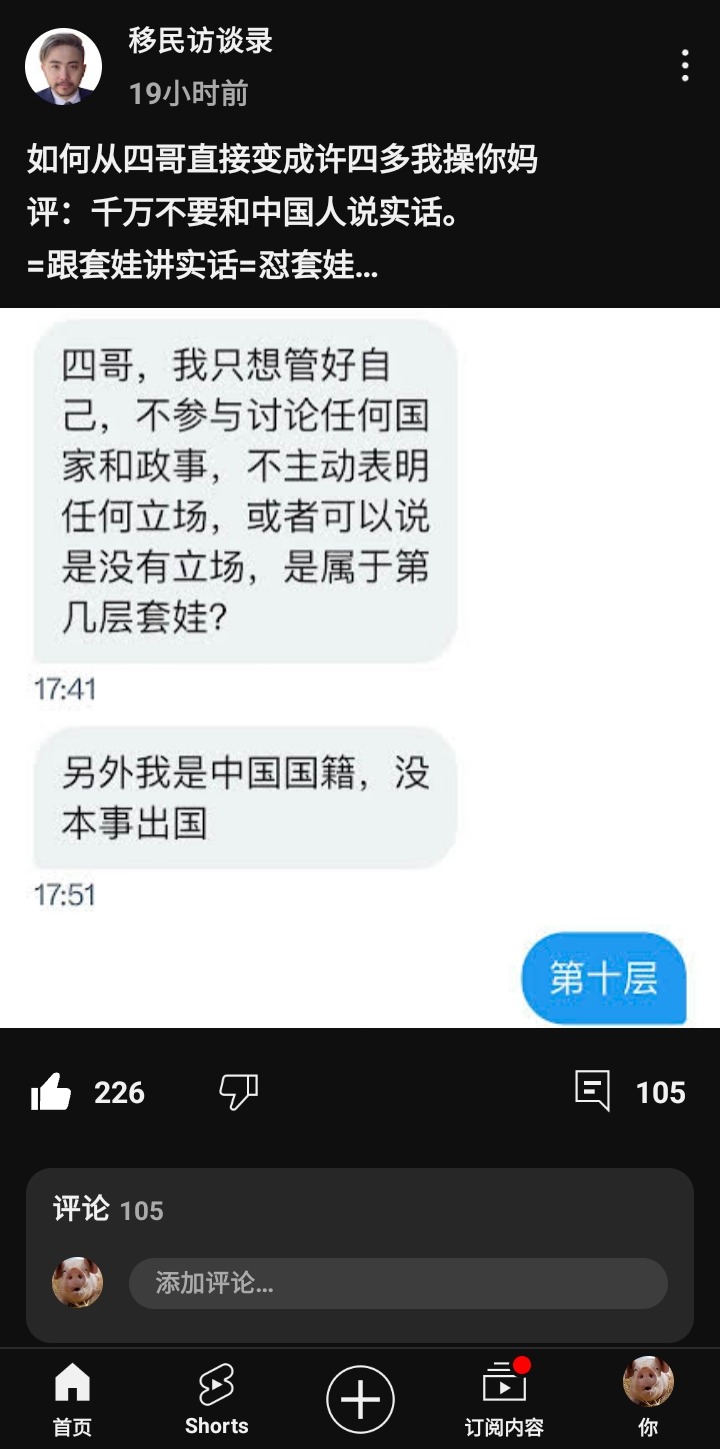Open 移民访谈录 channel avatar

[63, 66]
